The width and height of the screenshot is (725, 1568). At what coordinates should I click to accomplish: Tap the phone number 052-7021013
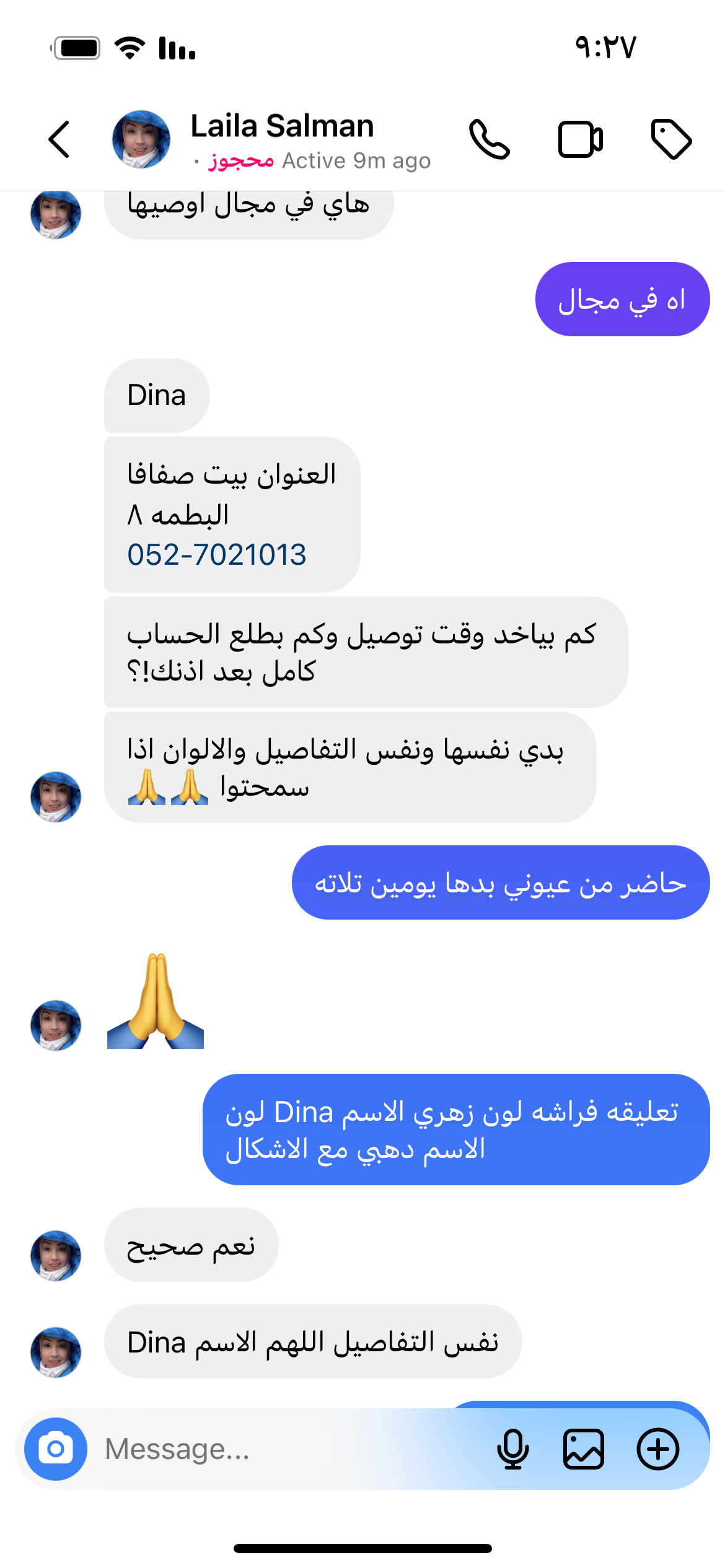pyautogui.click(x=217, y=555)
